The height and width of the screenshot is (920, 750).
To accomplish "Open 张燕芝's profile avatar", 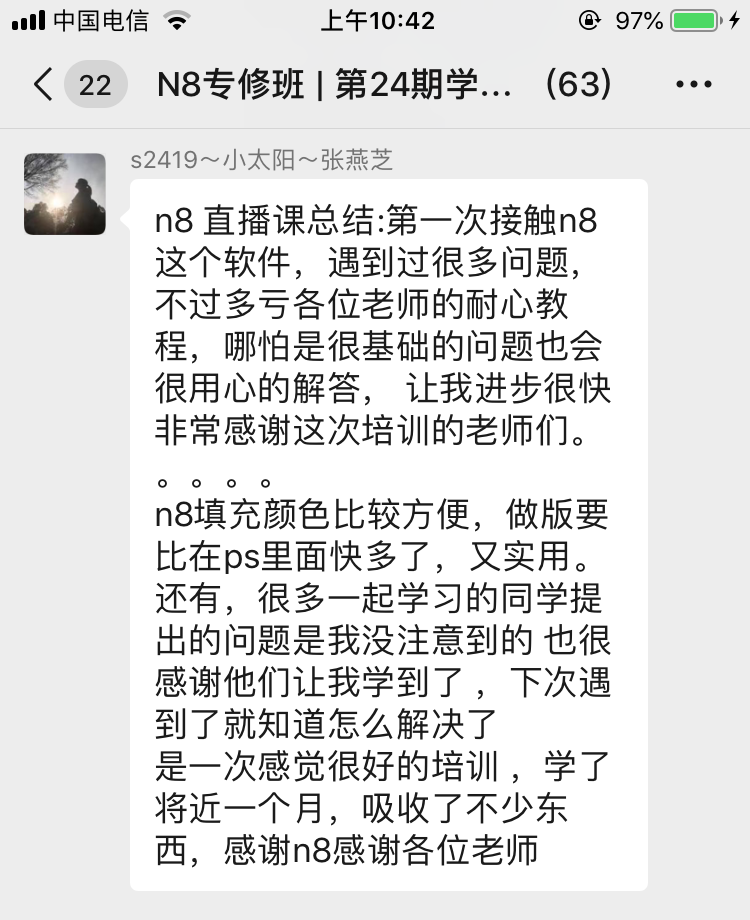I will pos(65,194).
